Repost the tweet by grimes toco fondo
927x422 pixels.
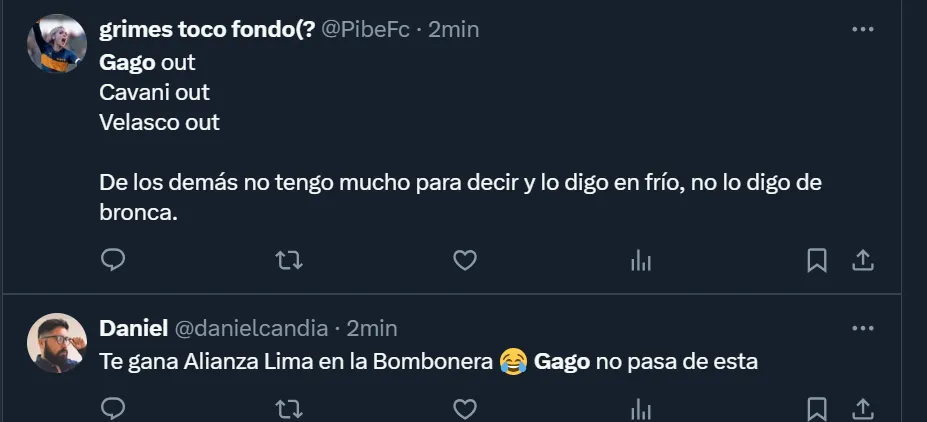point(289,260)
